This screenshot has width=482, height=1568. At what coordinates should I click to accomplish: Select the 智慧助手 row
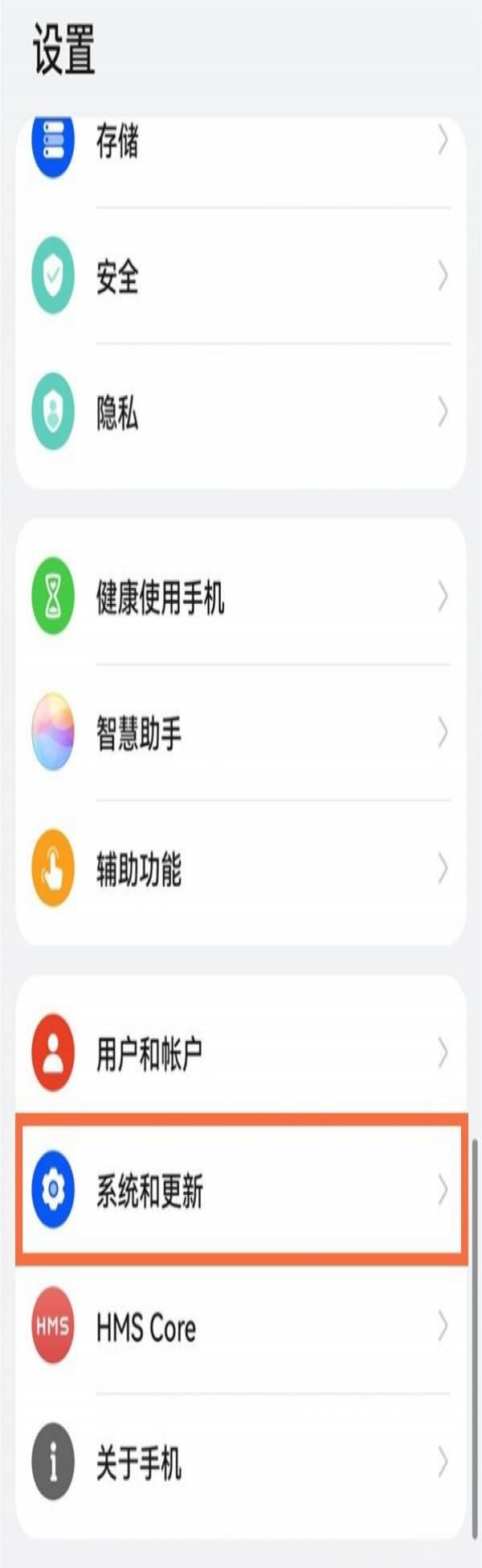[x=241, y=733]
